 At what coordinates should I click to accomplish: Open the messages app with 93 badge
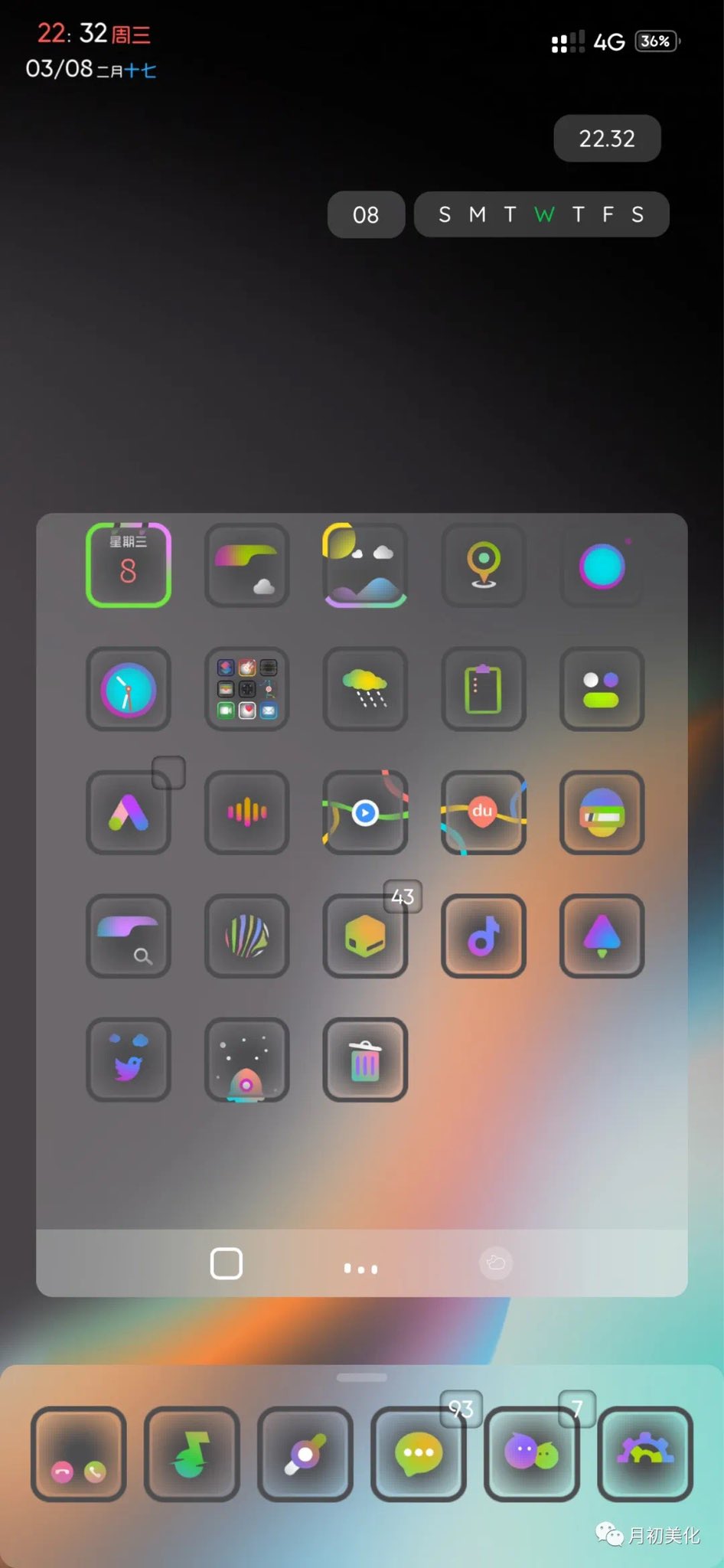click(x=419, y=1454)
